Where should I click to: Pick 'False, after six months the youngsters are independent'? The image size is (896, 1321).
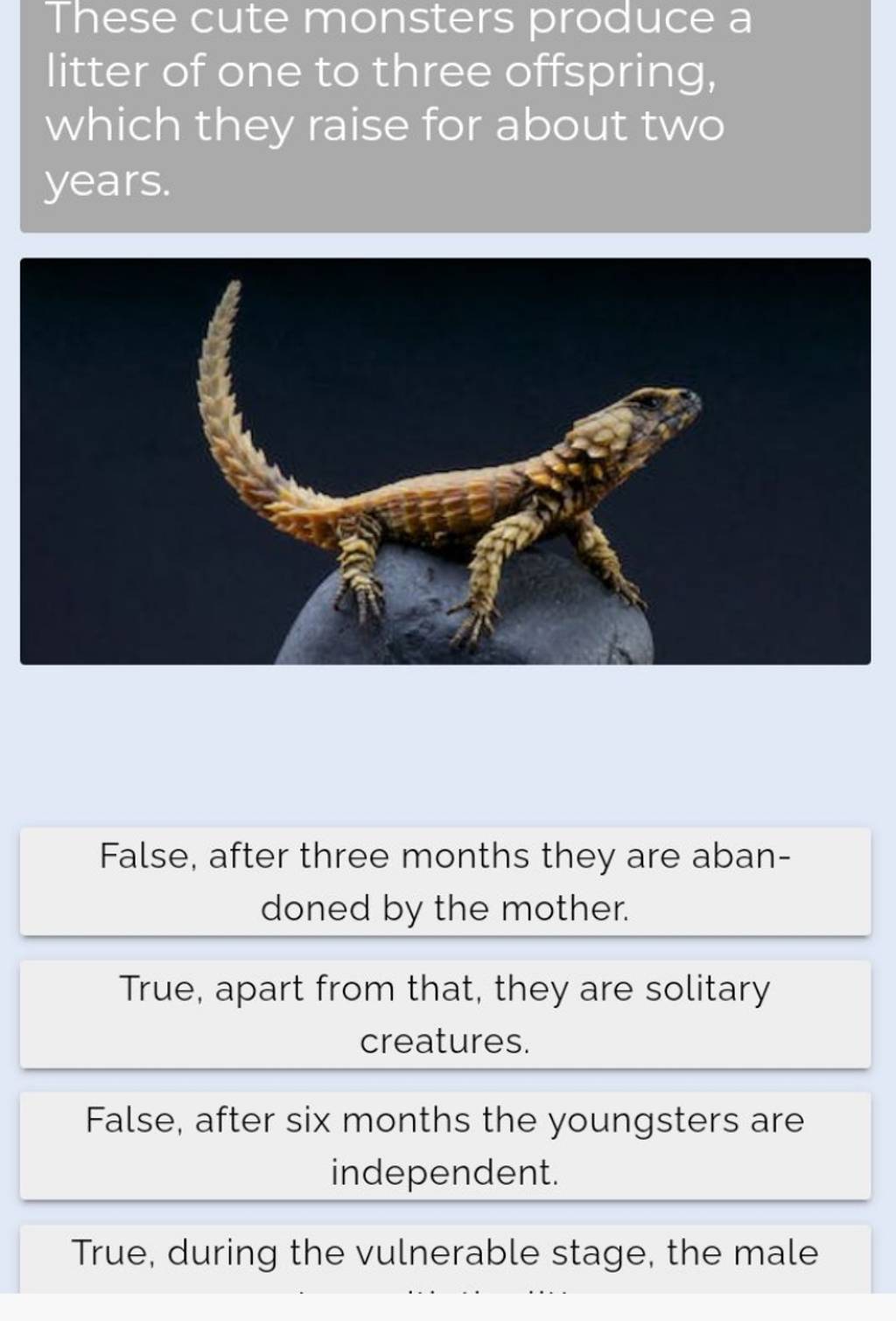click(444, 1146)
